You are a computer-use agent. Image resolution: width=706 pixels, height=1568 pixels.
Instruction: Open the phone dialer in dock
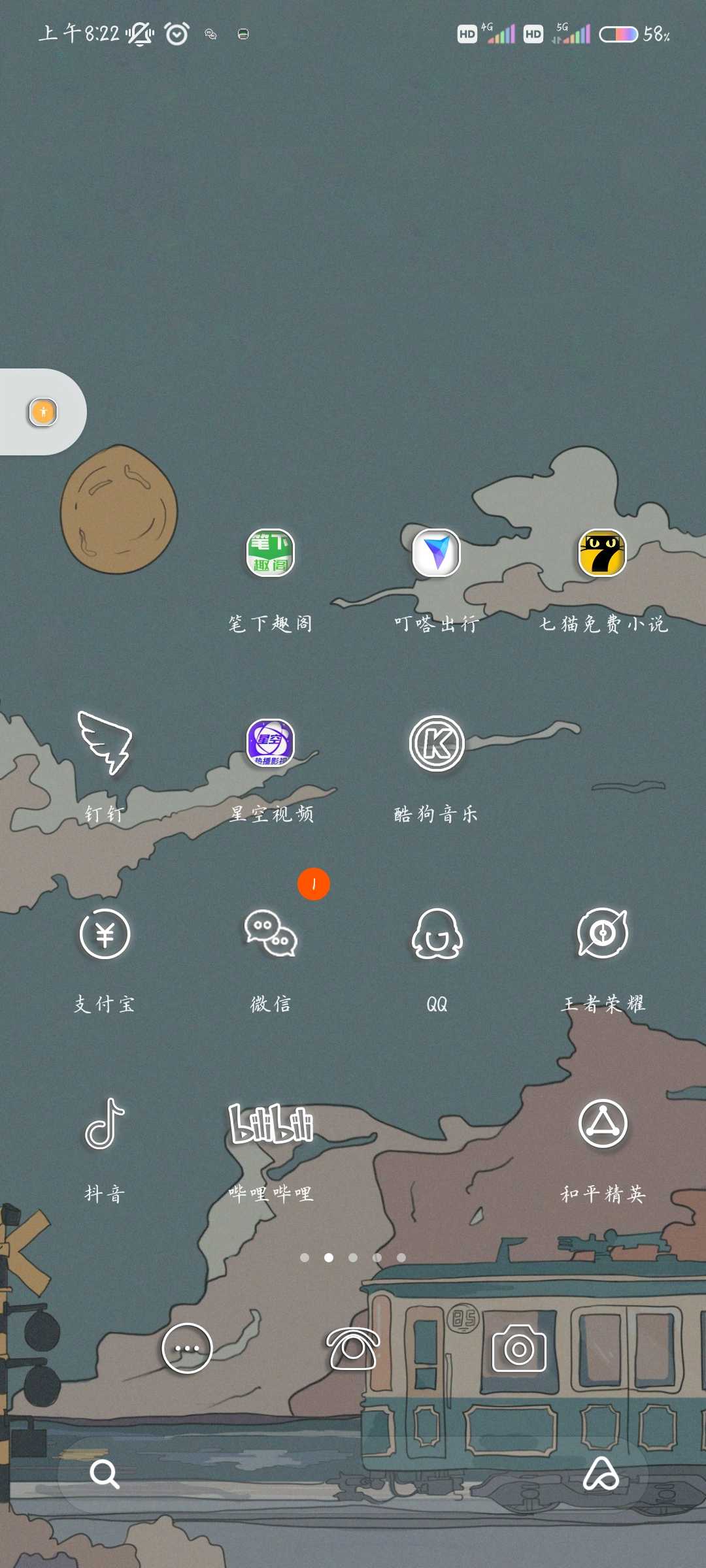[x=353, y=1349]
